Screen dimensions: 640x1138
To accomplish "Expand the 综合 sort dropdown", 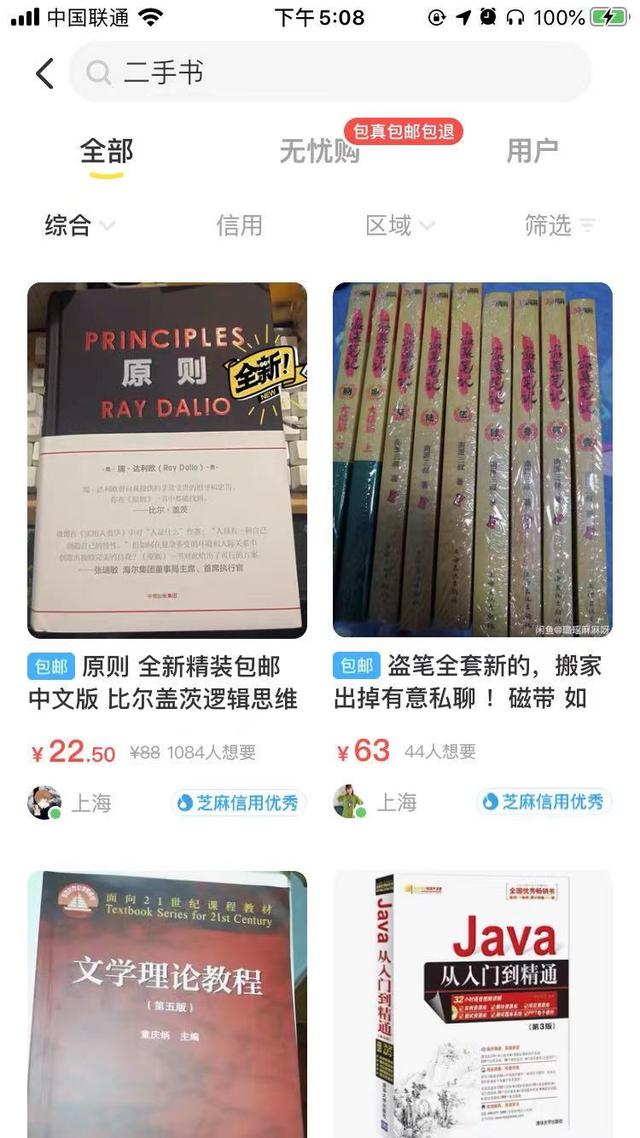I will [80, 225].
